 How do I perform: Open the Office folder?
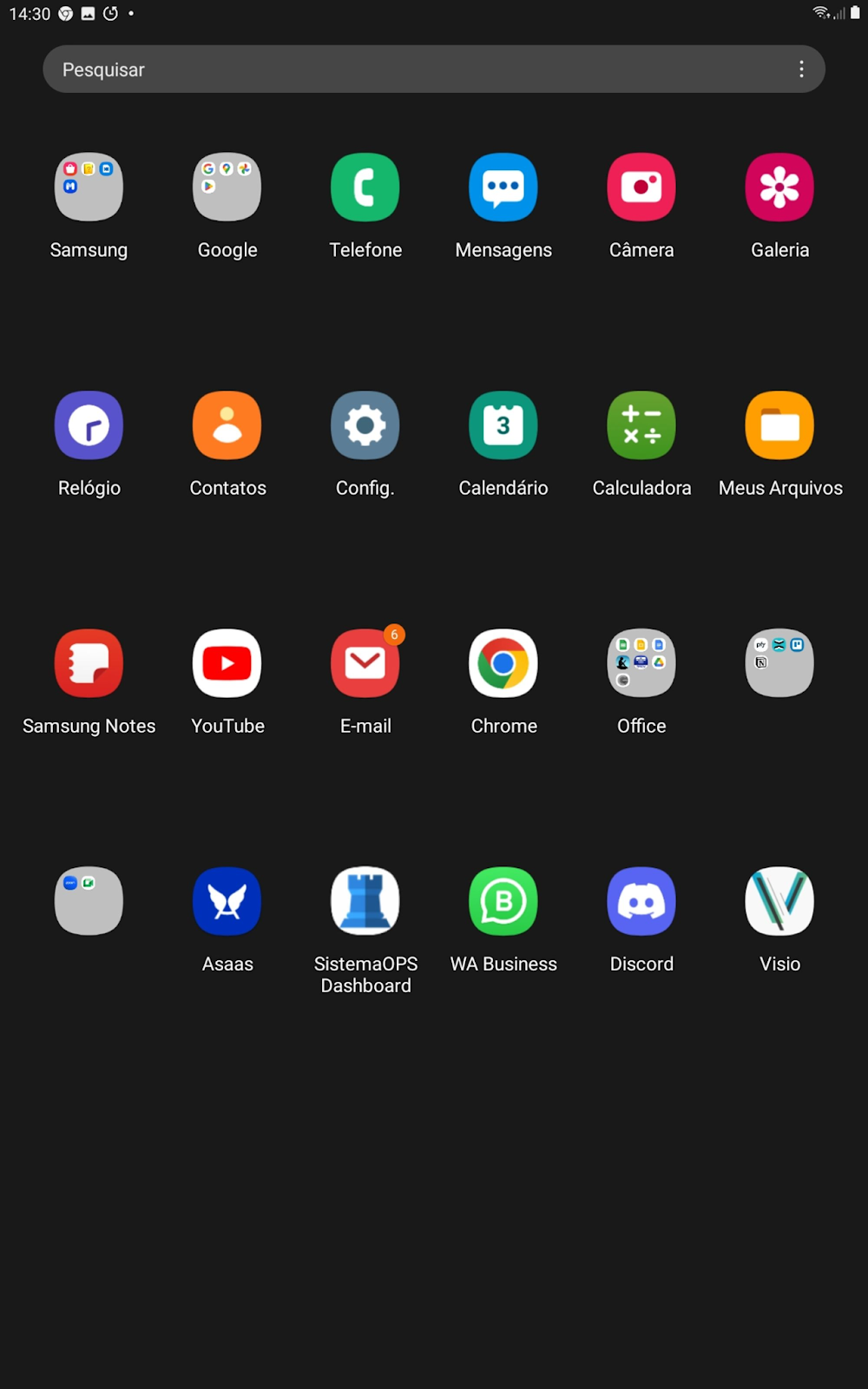[641, 663]
